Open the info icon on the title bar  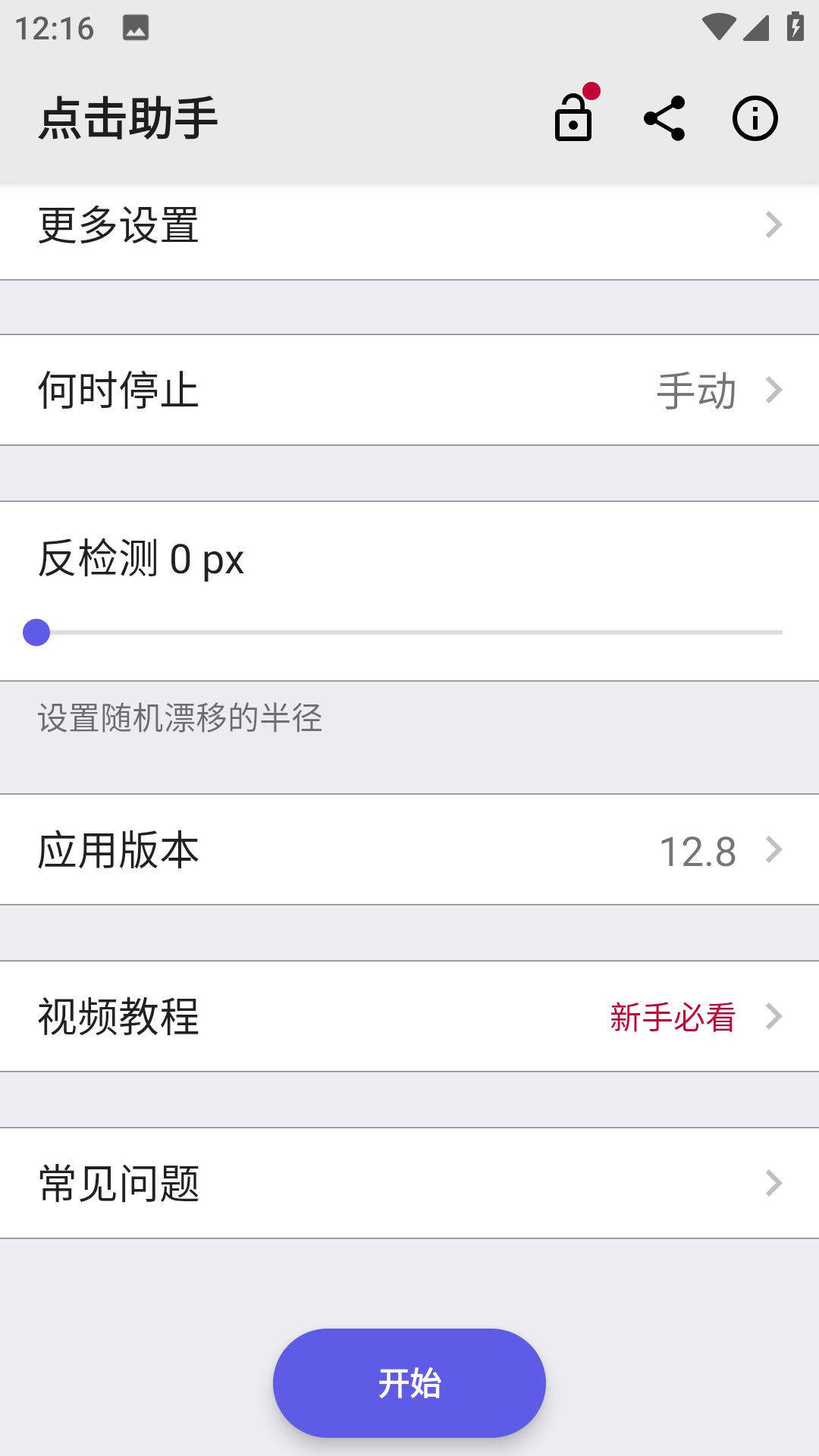pyautogui.click(x=755, y=118)
